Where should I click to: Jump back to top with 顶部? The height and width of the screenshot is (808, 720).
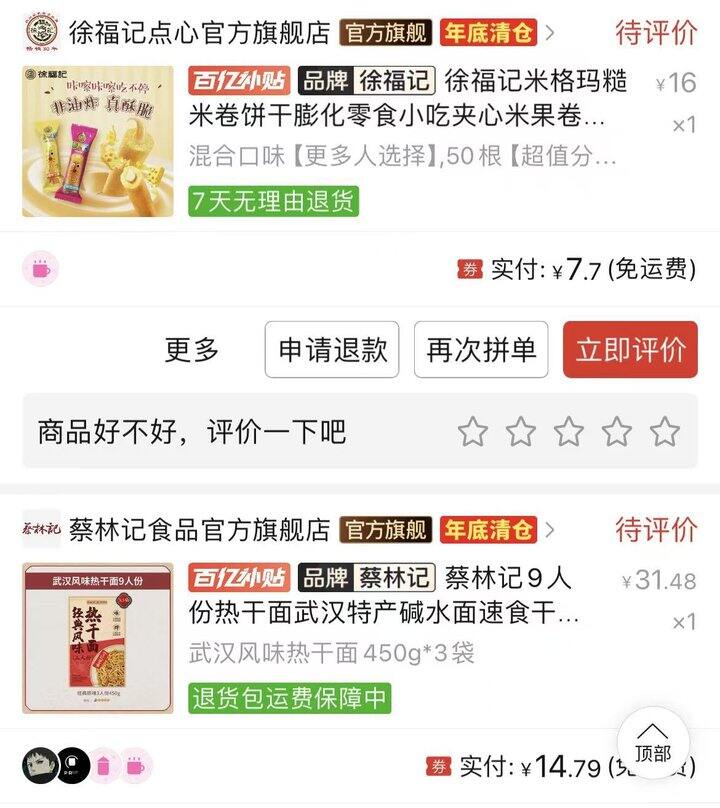pos(653,744)
